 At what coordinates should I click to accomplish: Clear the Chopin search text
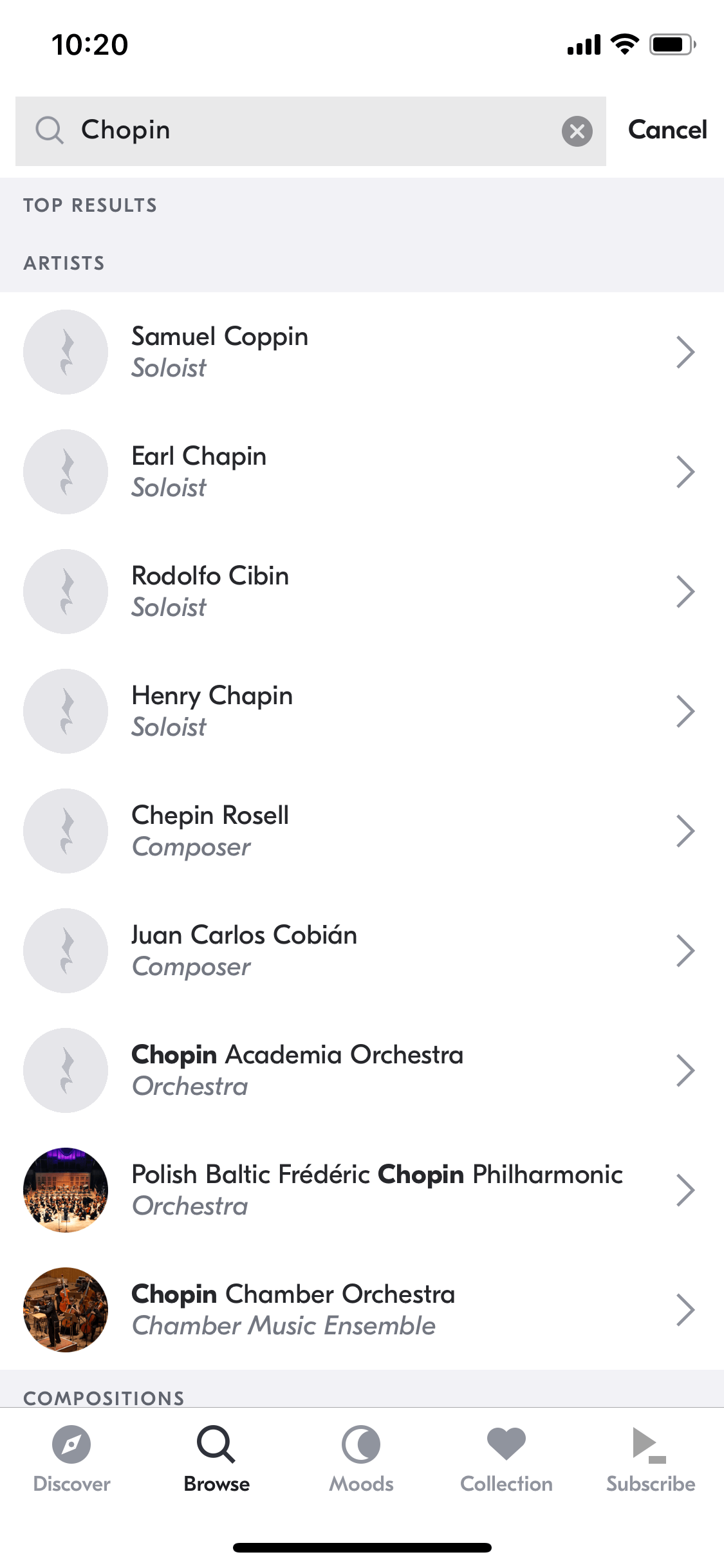577,131
